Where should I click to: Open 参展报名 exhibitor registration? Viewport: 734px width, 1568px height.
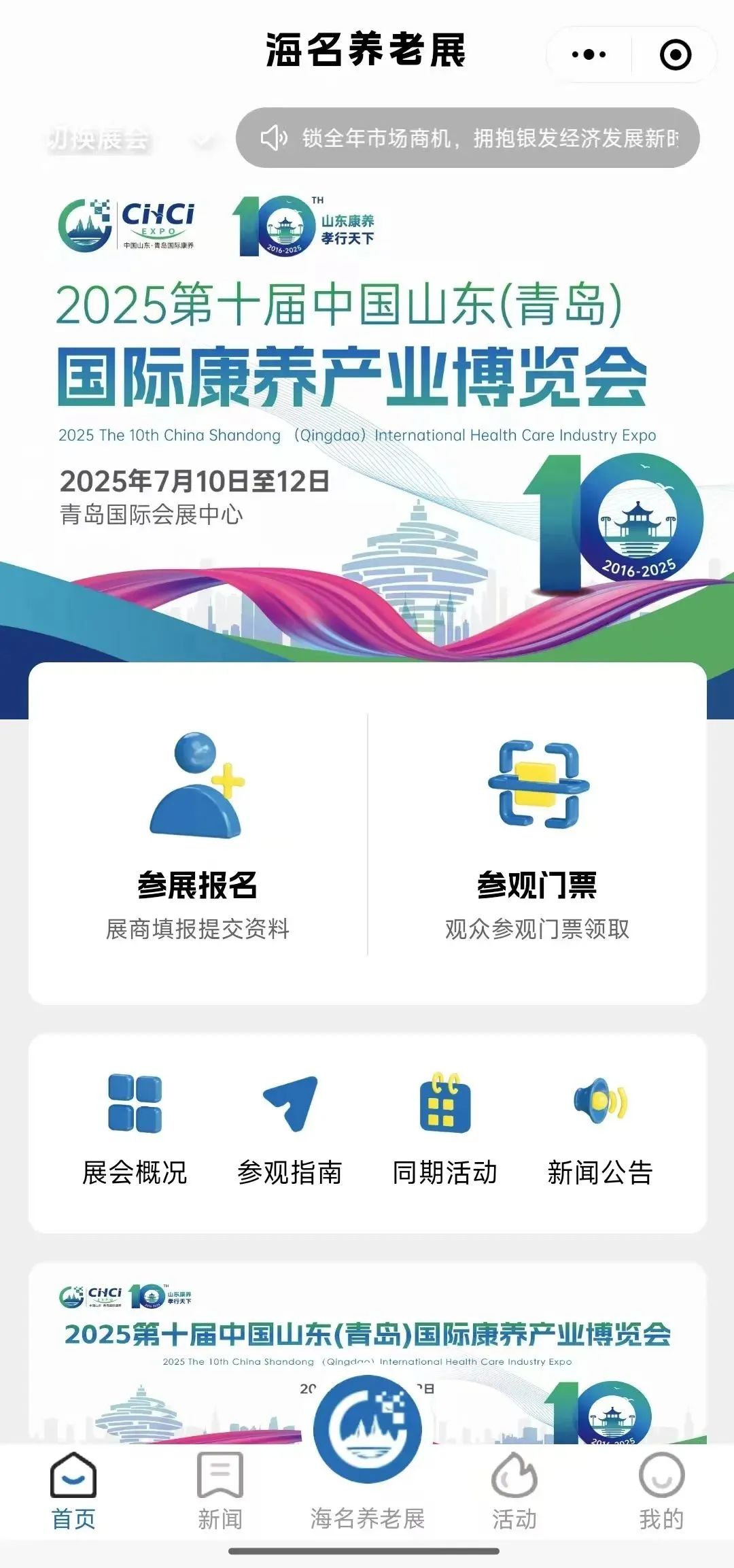click(197, 836)
